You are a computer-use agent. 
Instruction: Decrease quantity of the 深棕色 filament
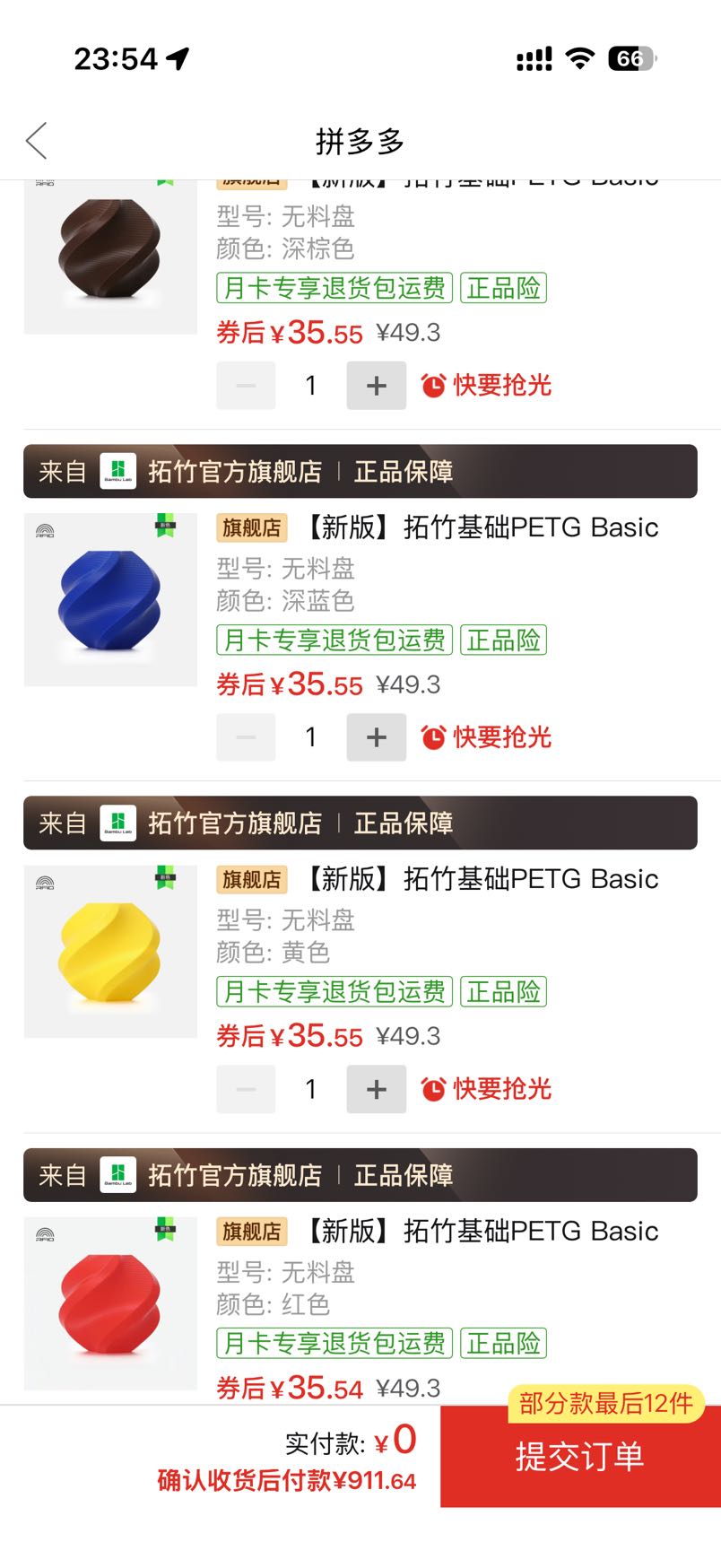(x=246, y=386)
